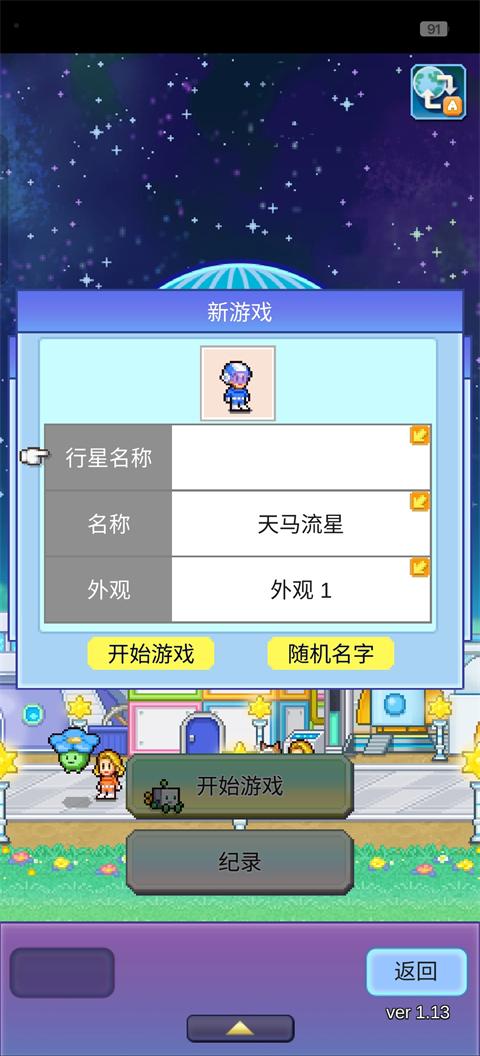
Task: Tap the 返回 back button
Action: 416,971
